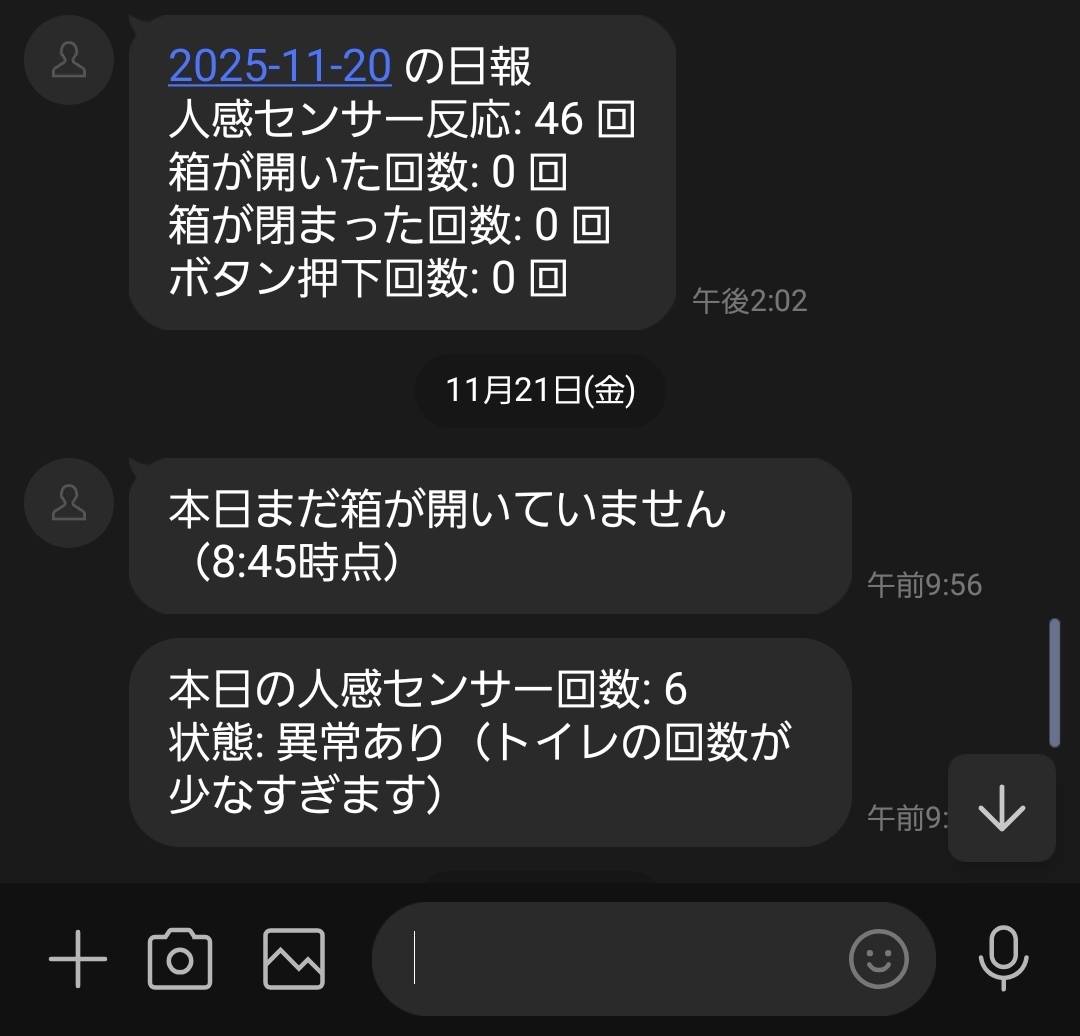1080x1036 pixels.
Task: Open the plus attachment menu
Action: pos(78,958)
